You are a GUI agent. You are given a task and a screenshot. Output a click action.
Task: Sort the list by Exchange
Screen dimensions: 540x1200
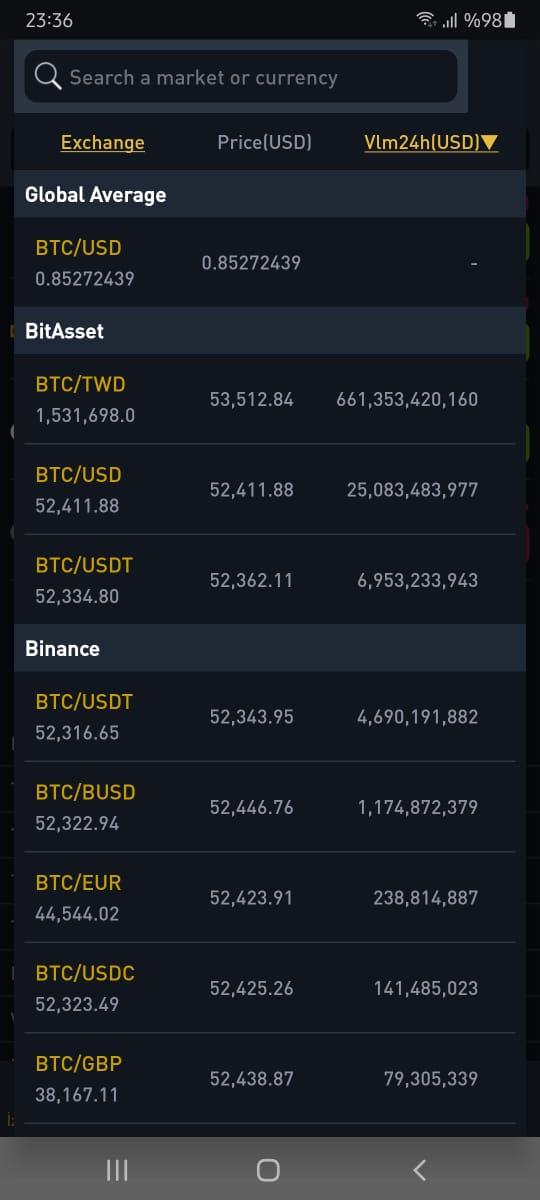pos(102,142)
